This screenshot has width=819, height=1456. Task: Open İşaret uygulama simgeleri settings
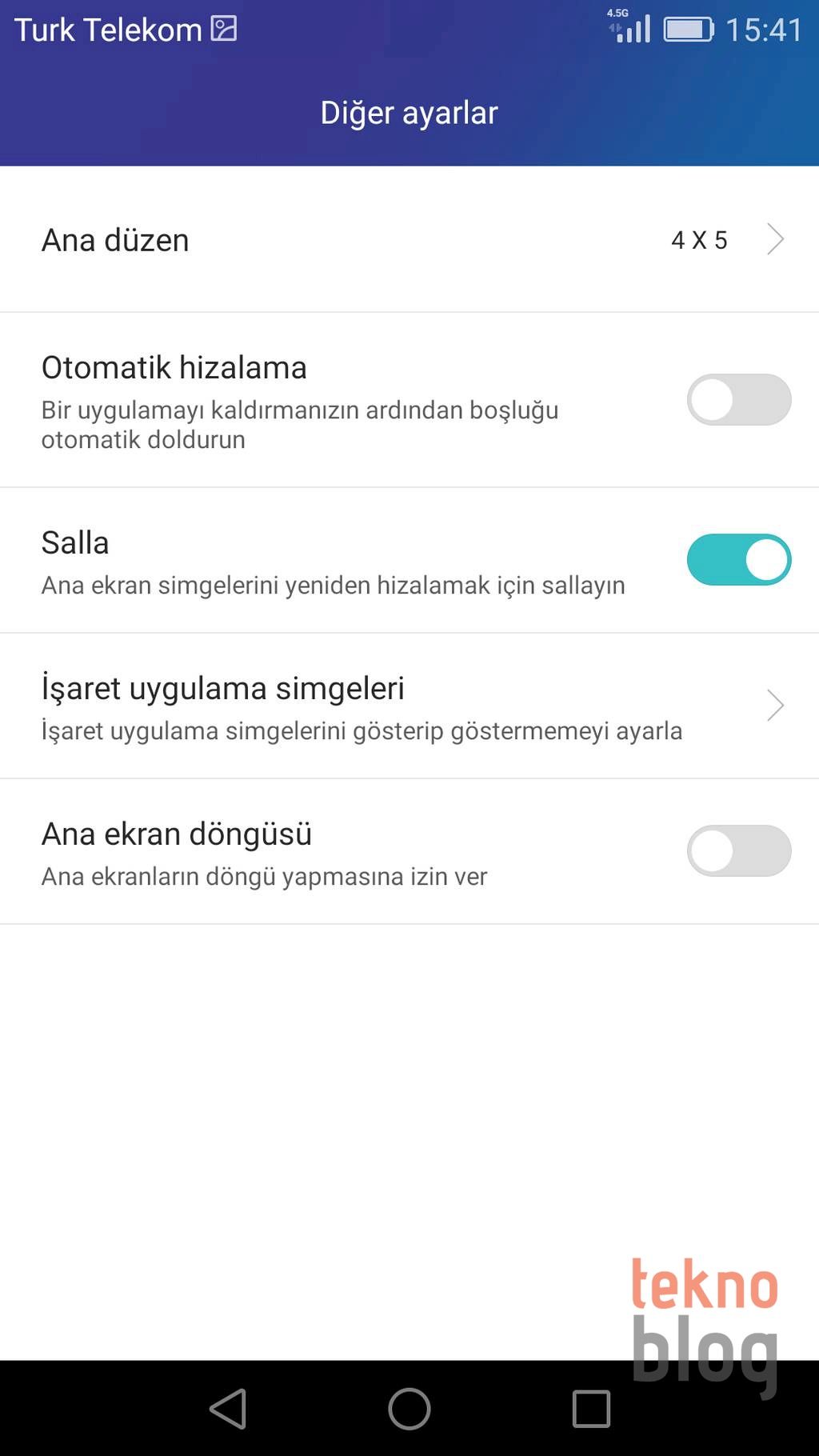pyautogui.click(x=409, y=706)
